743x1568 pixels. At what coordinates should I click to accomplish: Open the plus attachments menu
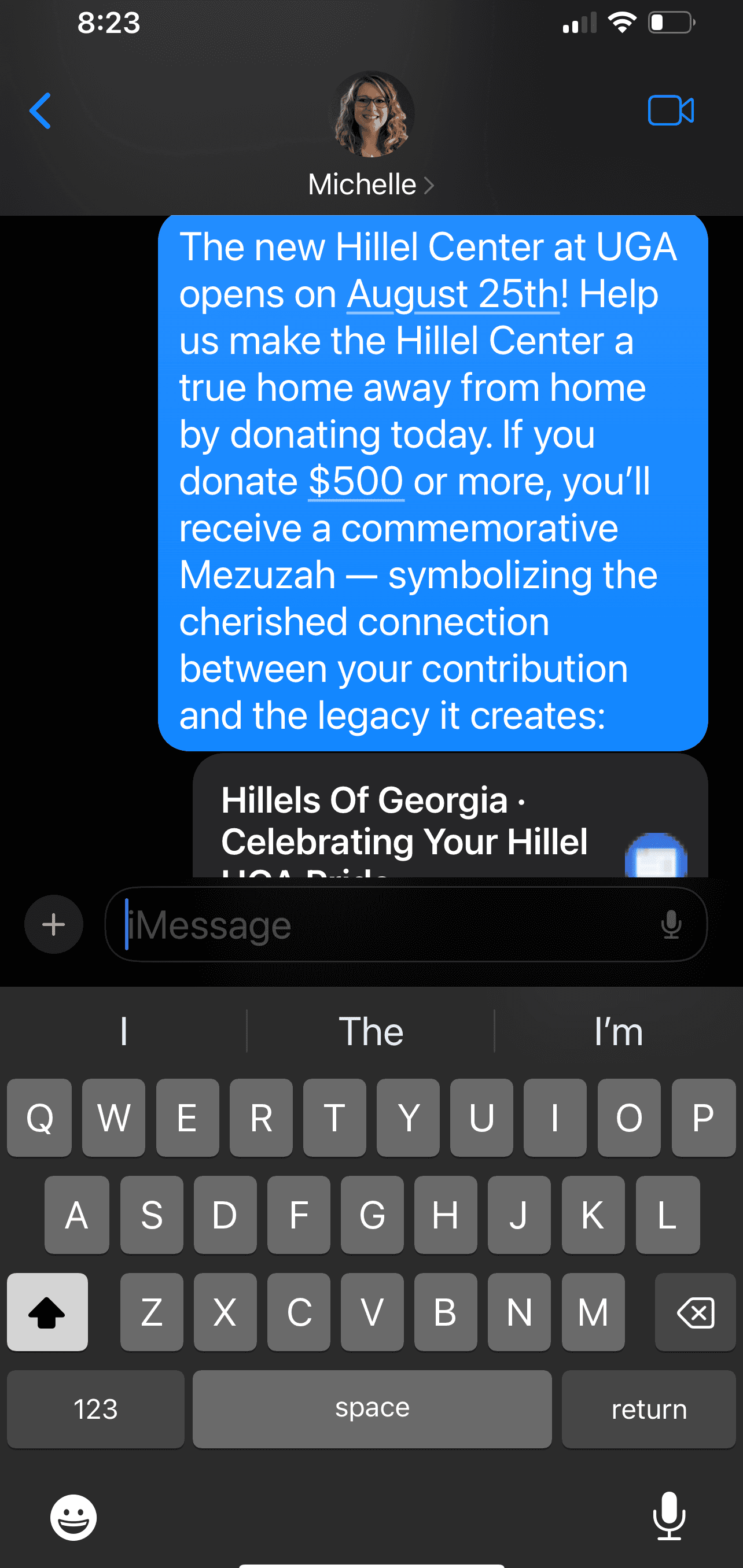pos(54,924)
